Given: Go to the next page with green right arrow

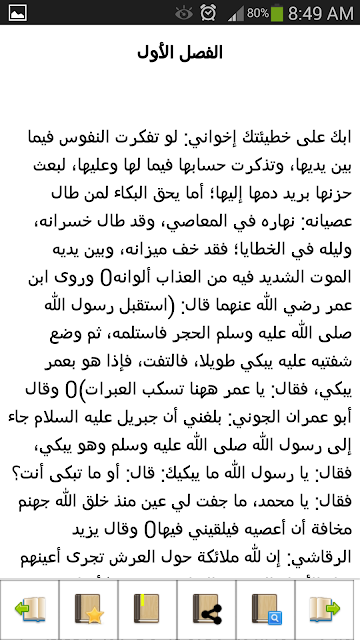Looking at the screenshot, I should point(327,609).
